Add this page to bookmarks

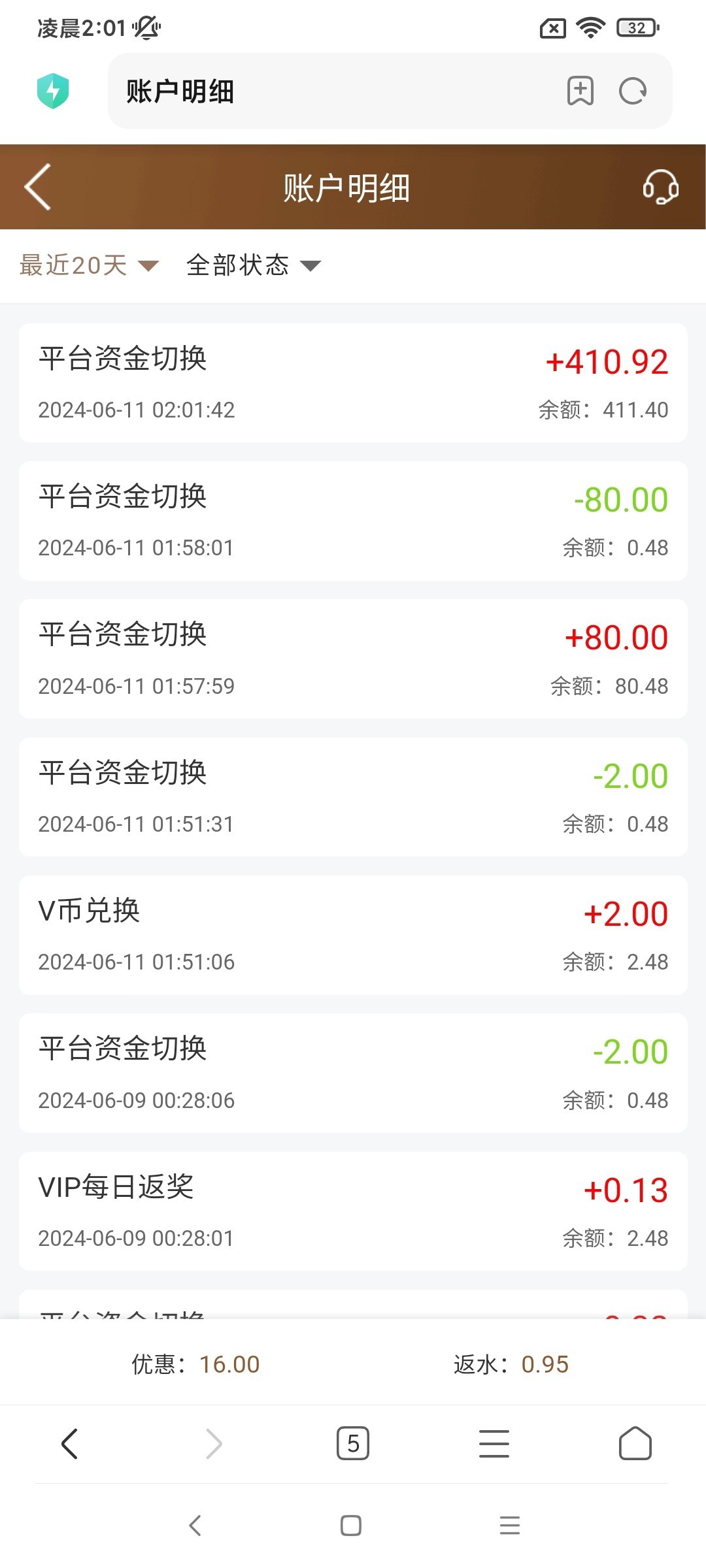580,91
